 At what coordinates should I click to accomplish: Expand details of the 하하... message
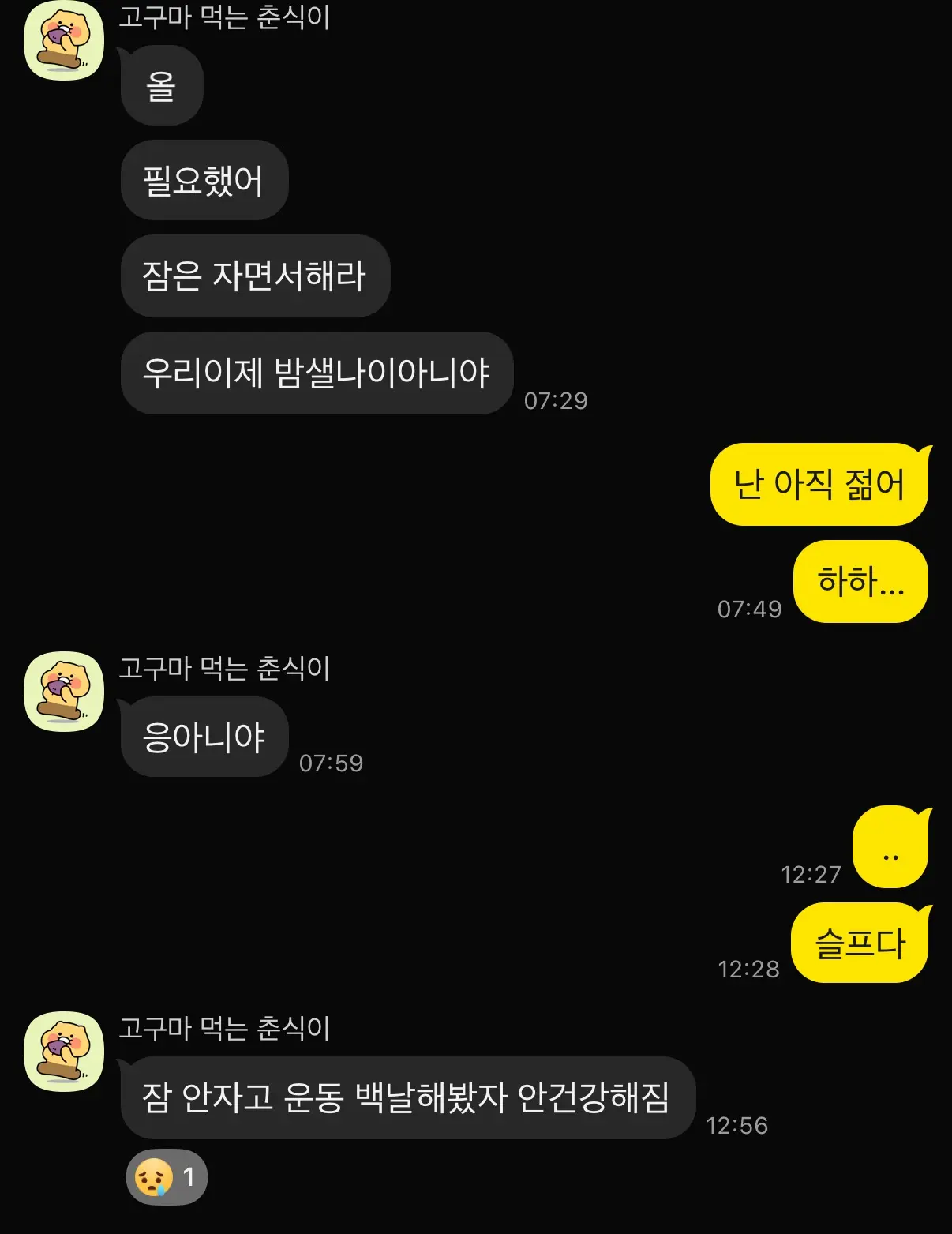pyautogui.click(x=859, y=582)
